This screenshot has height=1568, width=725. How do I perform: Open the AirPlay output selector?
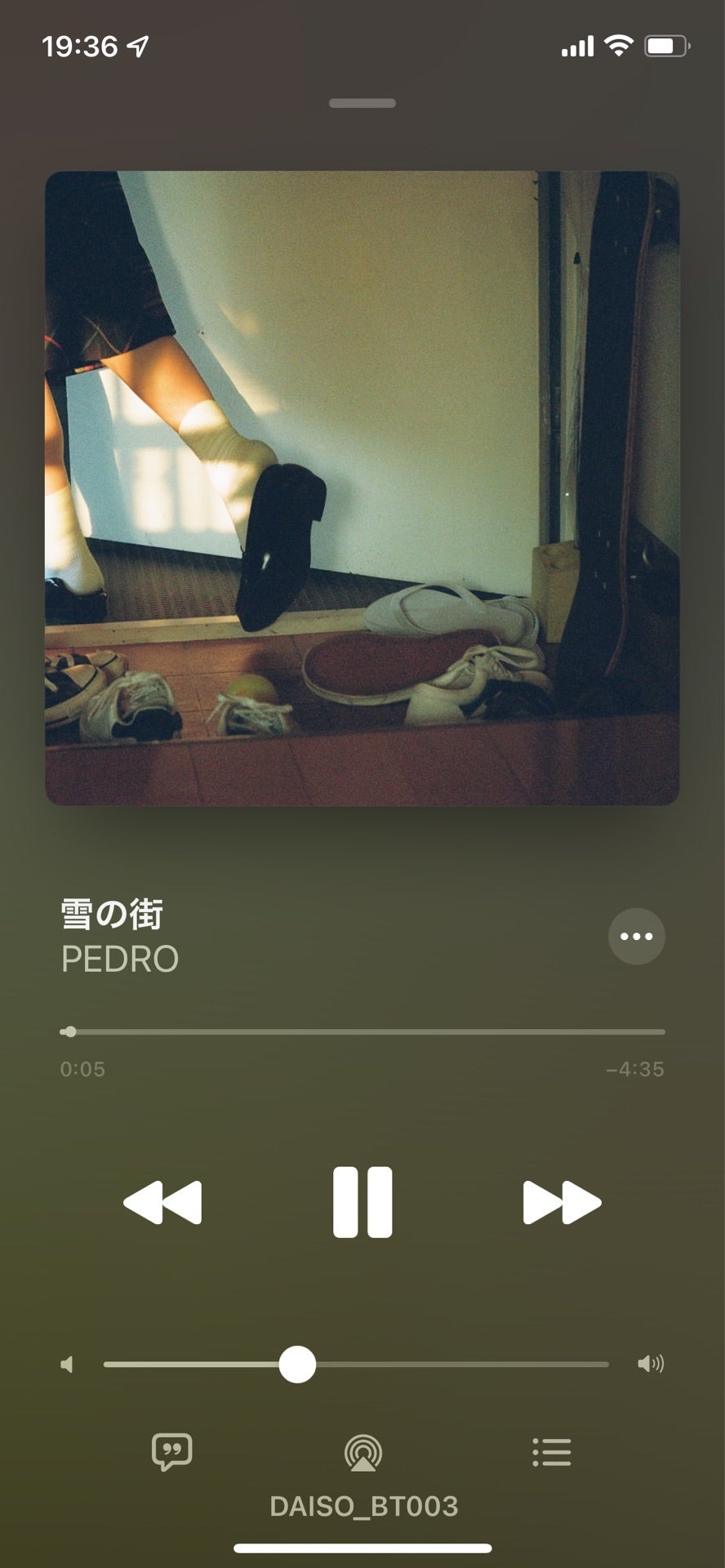pos(362,1453)
